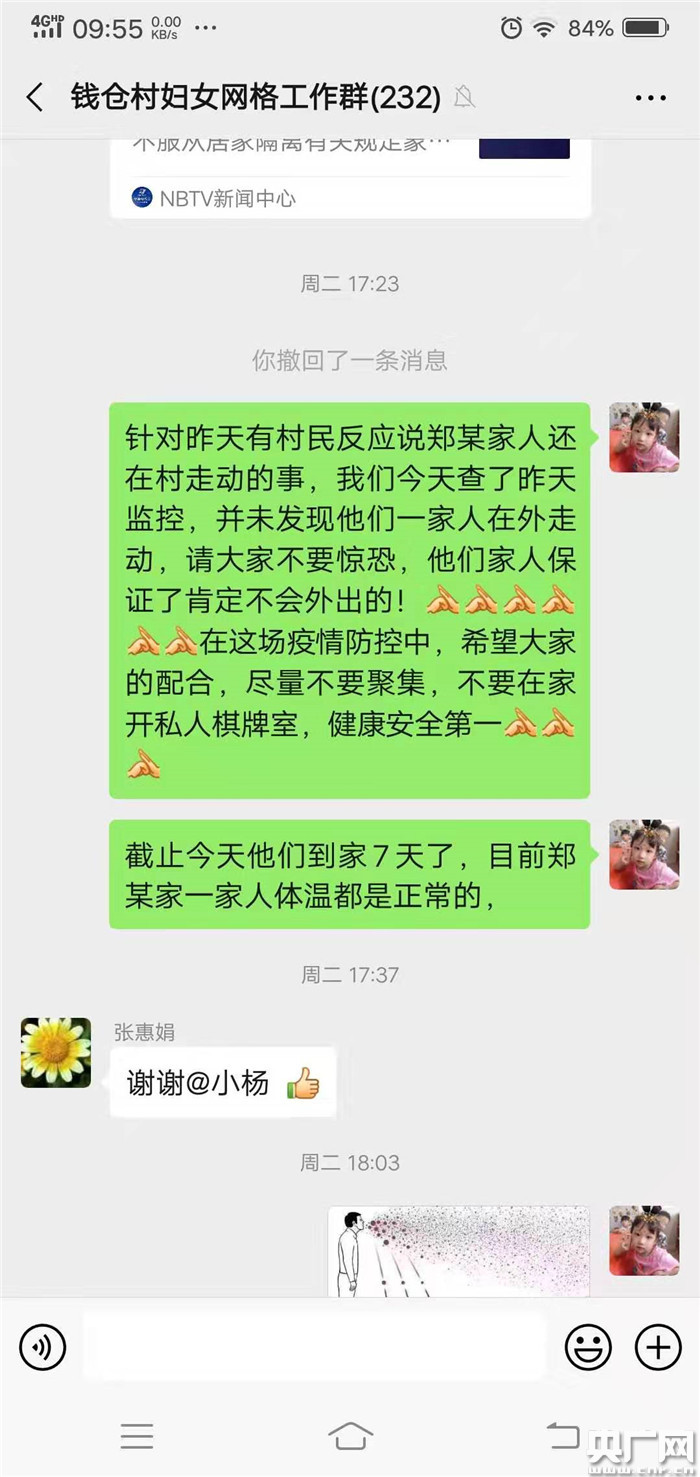700x1477 pixels.
Task: Tap the system home button
Action: coord(350,1437)
